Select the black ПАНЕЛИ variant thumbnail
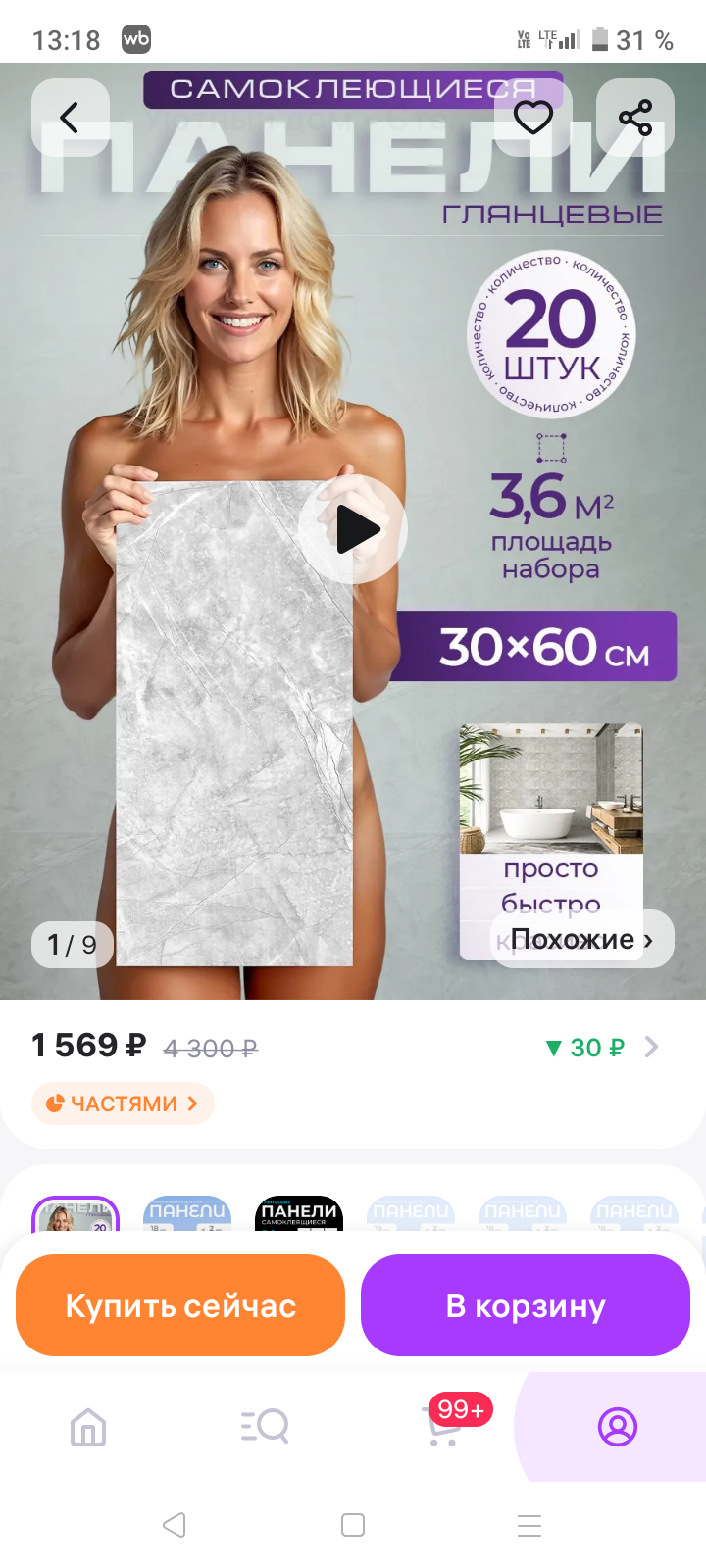The height and width of the screenshot is (1568, 706). coord(299,1213)
